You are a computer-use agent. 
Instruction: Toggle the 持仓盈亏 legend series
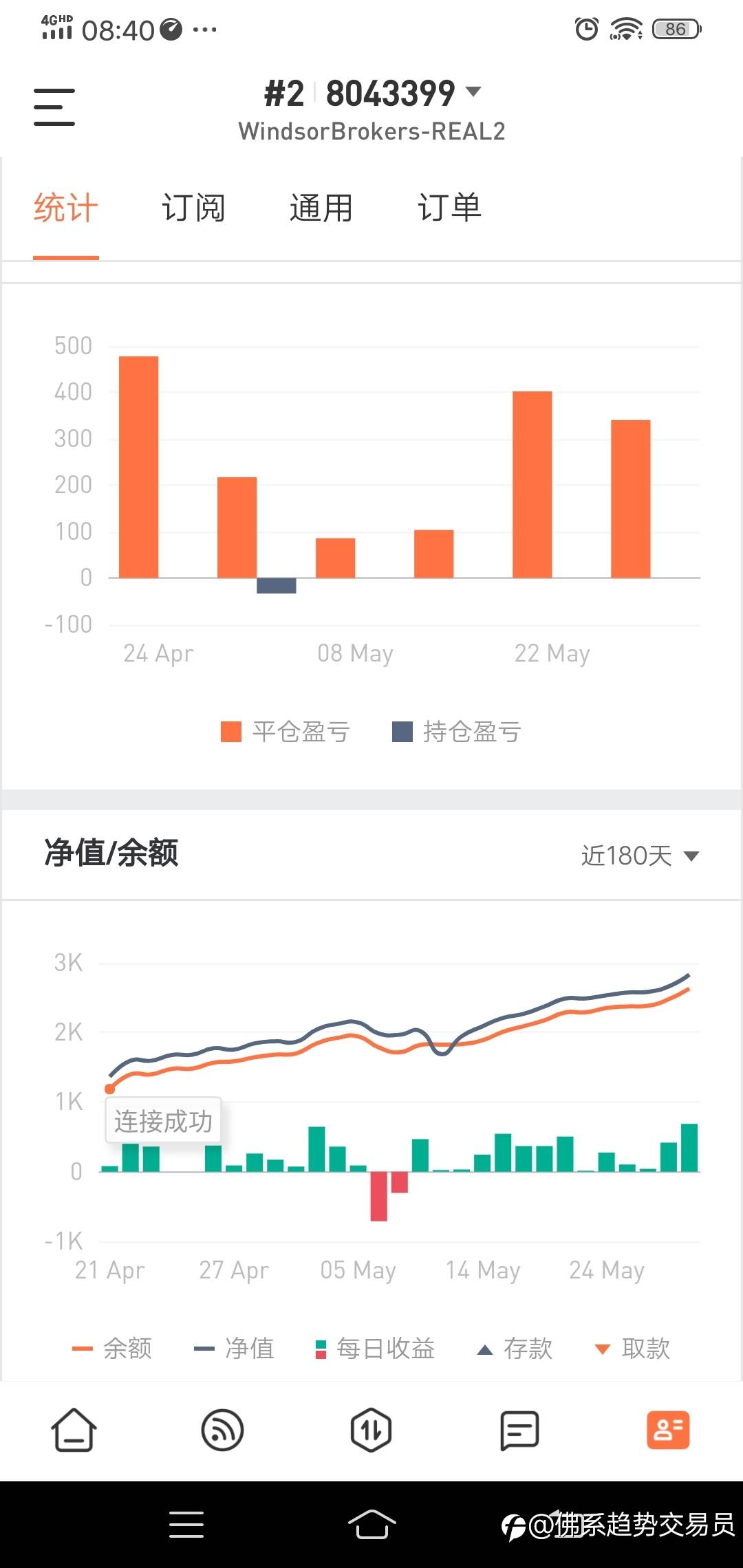(x=456, y=732)
